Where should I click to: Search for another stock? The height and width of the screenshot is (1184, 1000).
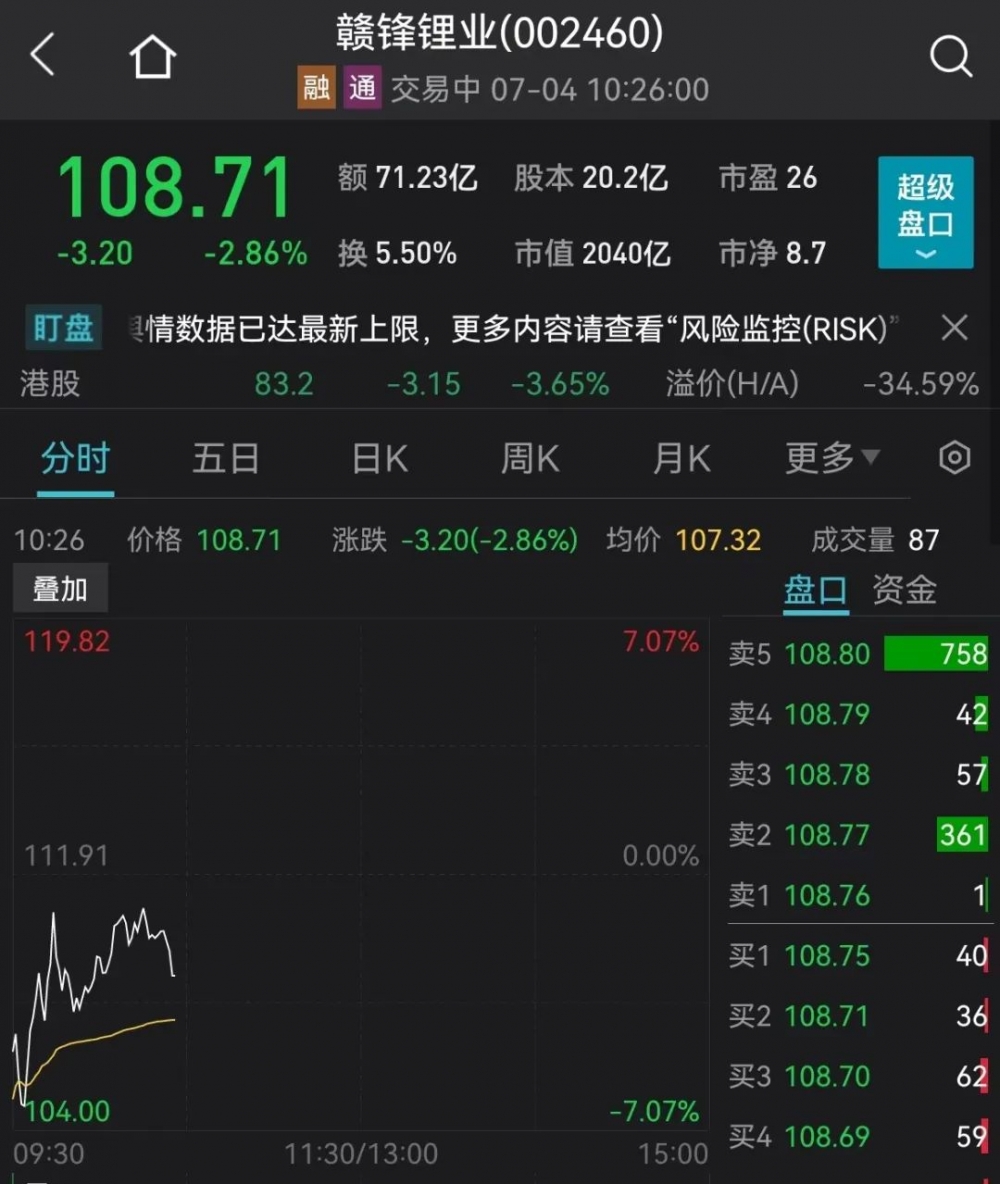(x=950, y=58)
